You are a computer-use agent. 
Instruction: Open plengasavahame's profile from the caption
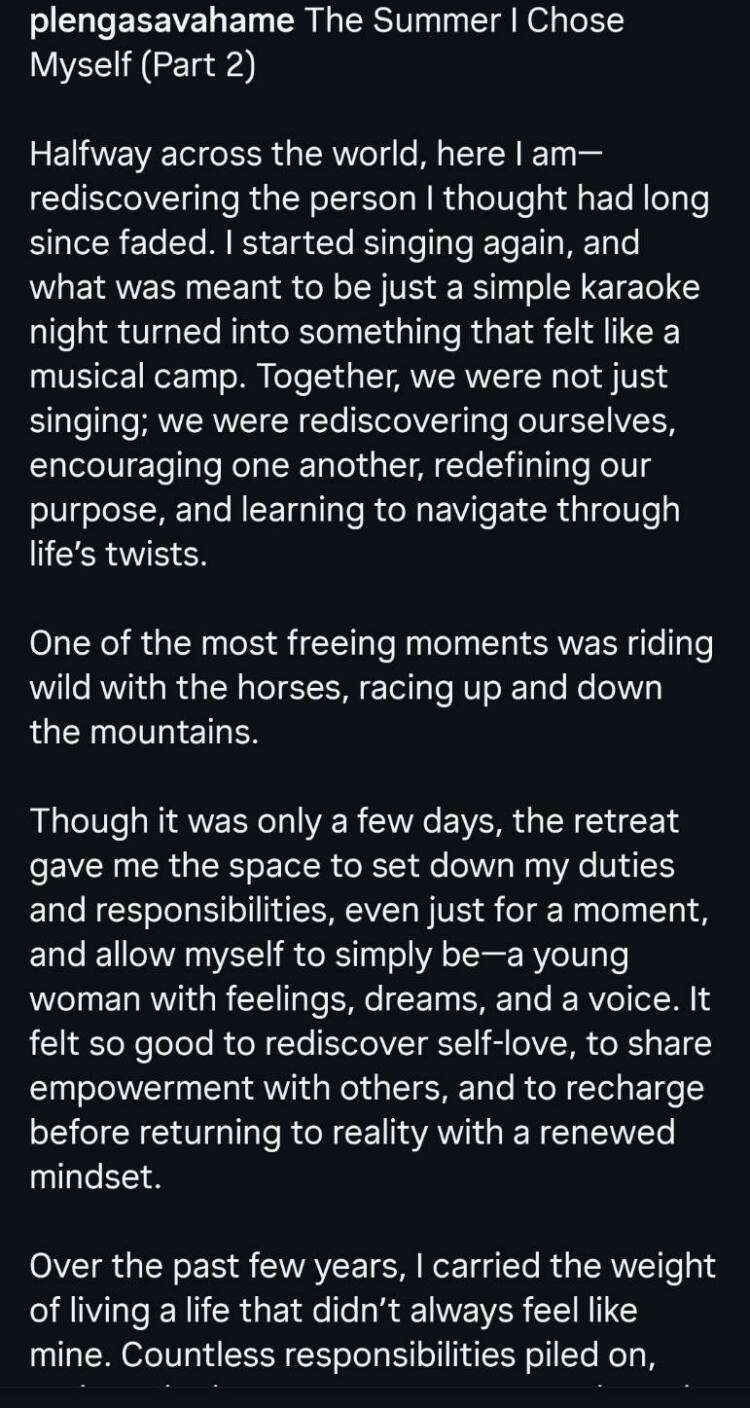point(162,22)
